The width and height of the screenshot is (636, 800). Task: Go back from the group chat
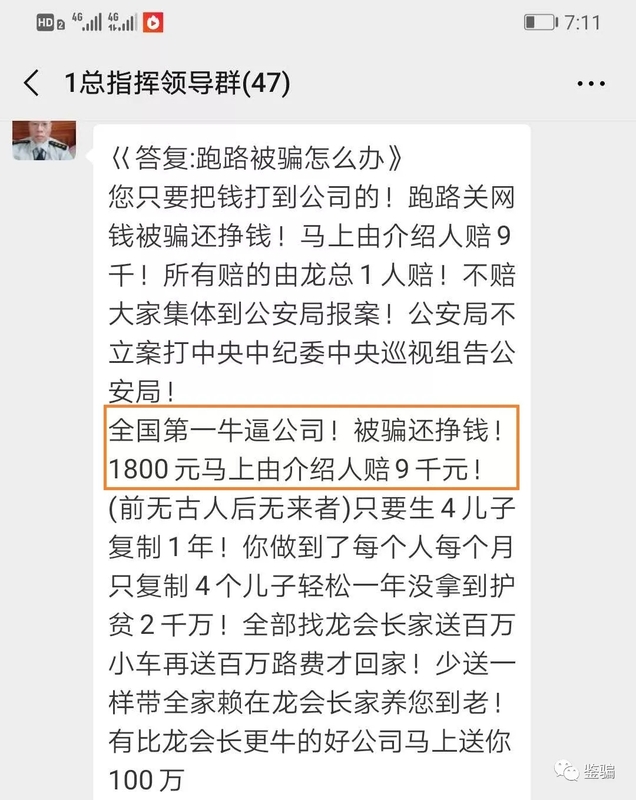(31, 83)
